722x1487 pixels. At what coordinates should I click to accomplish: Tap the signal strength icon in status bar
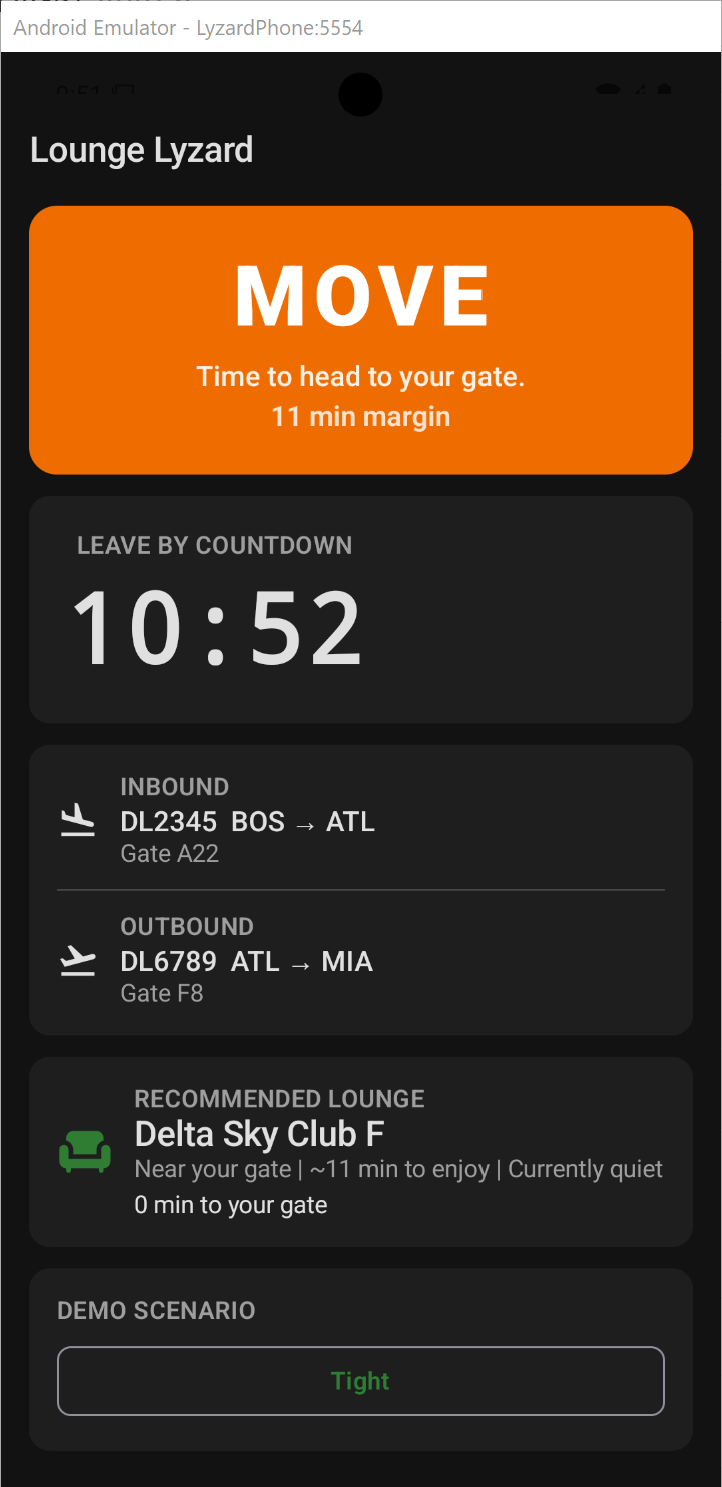[x=638, y=90]
